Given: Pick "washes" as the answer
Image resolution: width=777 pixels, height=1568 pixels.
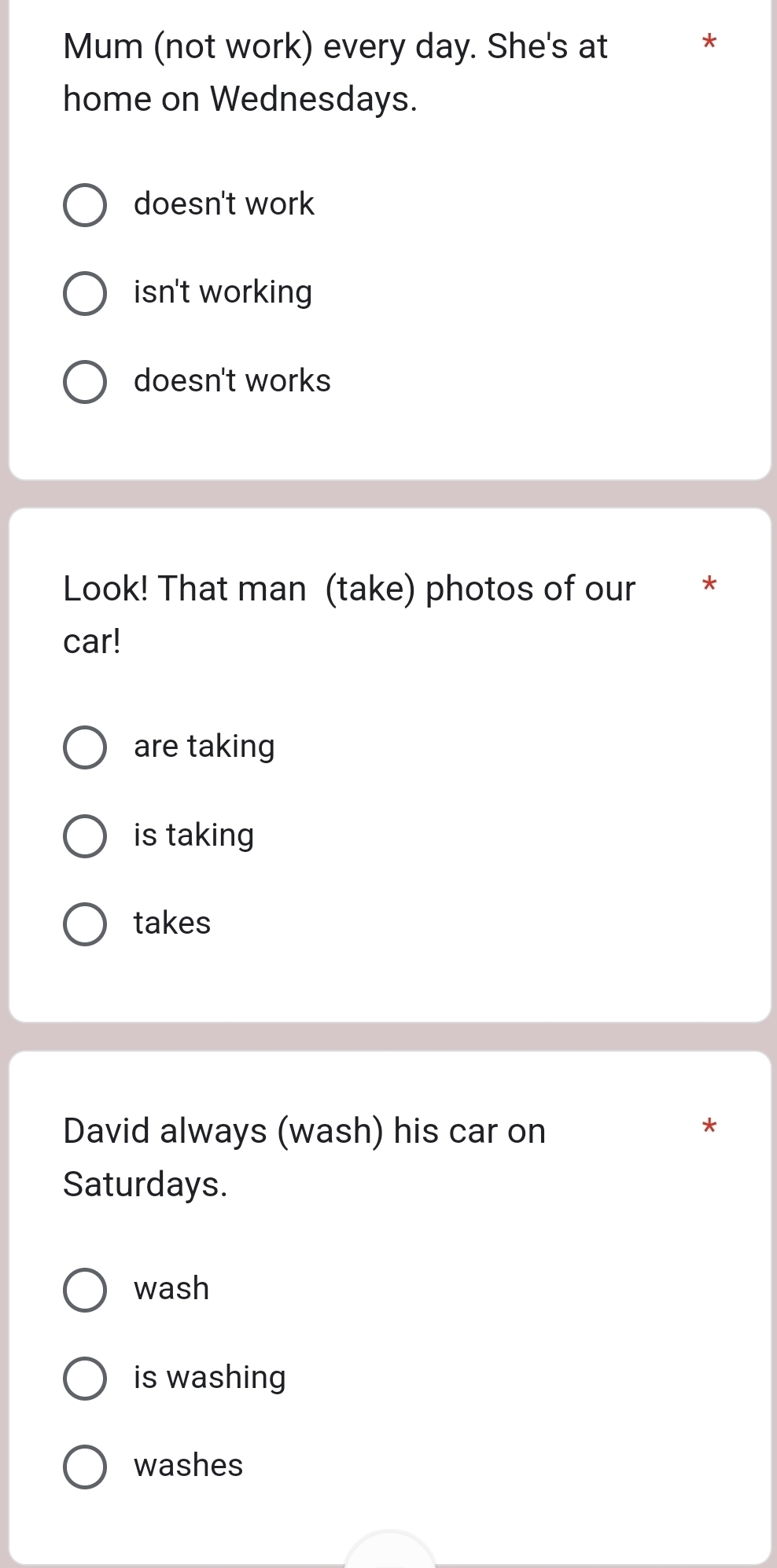Looking at the screenshot, I should (x=85, y=1467).
